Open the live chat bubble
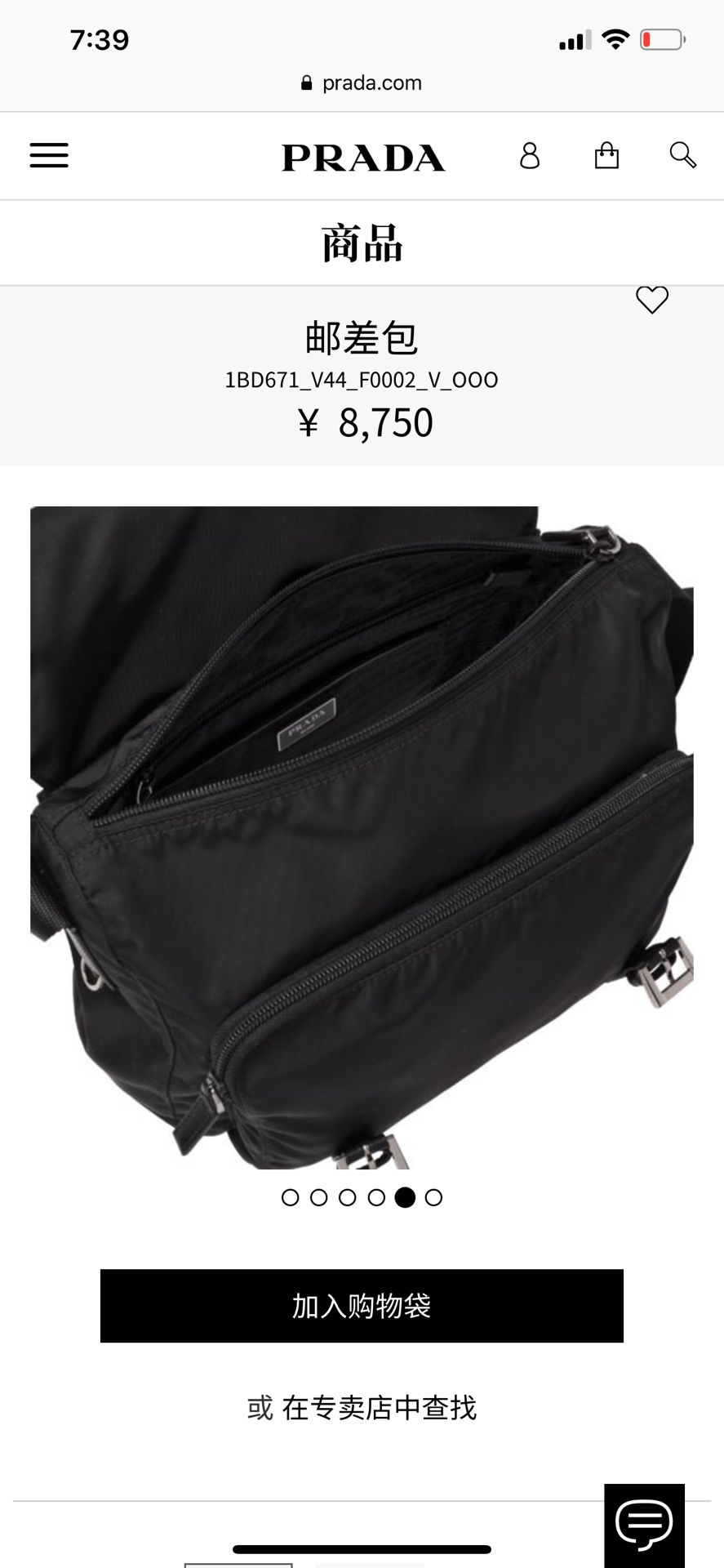 (644, 1524)
